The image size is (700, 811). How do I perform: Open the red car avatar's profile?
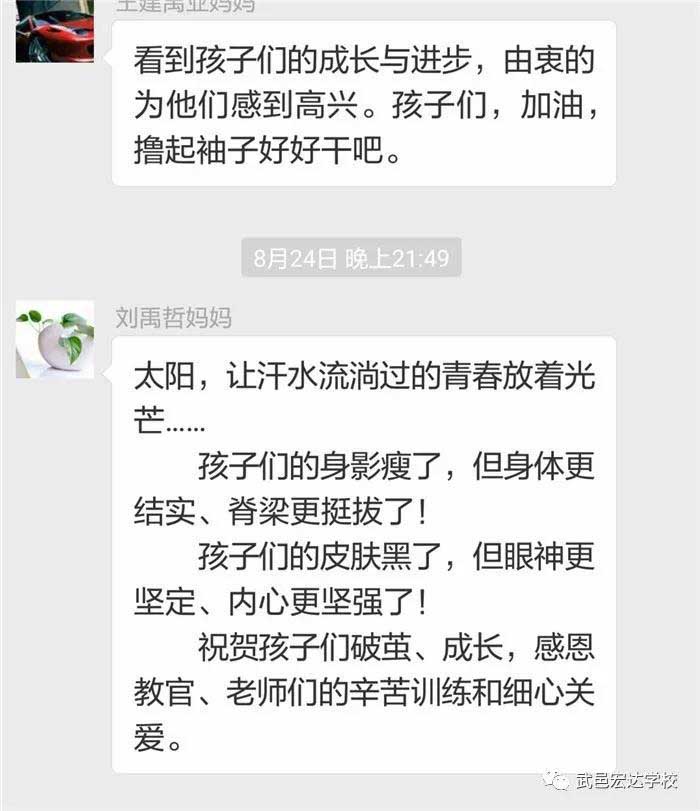point(55,31)
